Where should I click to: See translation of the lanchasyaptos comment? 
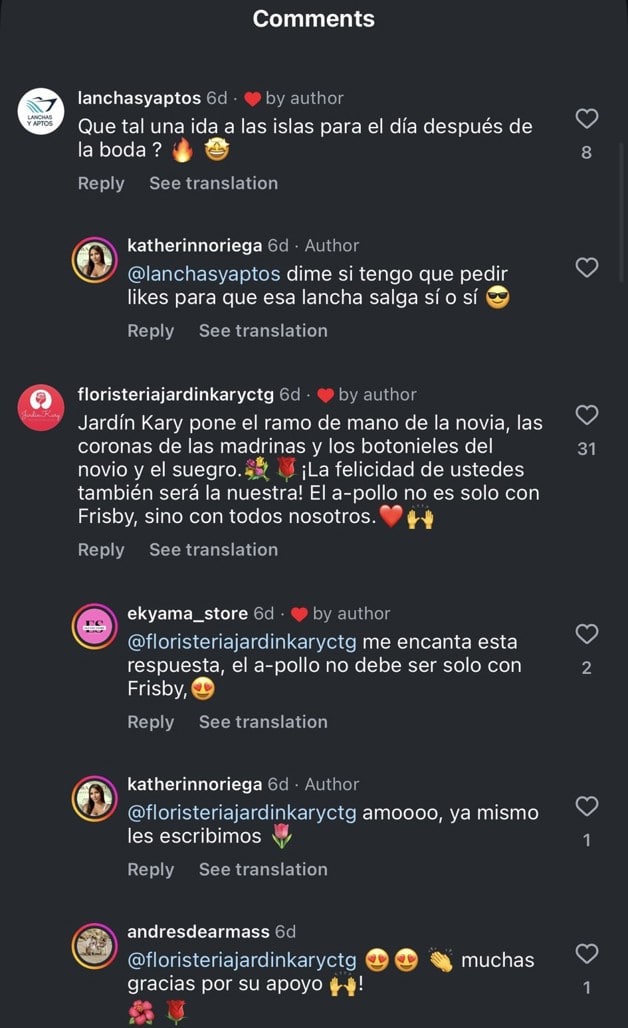click(x=213, y=183)
